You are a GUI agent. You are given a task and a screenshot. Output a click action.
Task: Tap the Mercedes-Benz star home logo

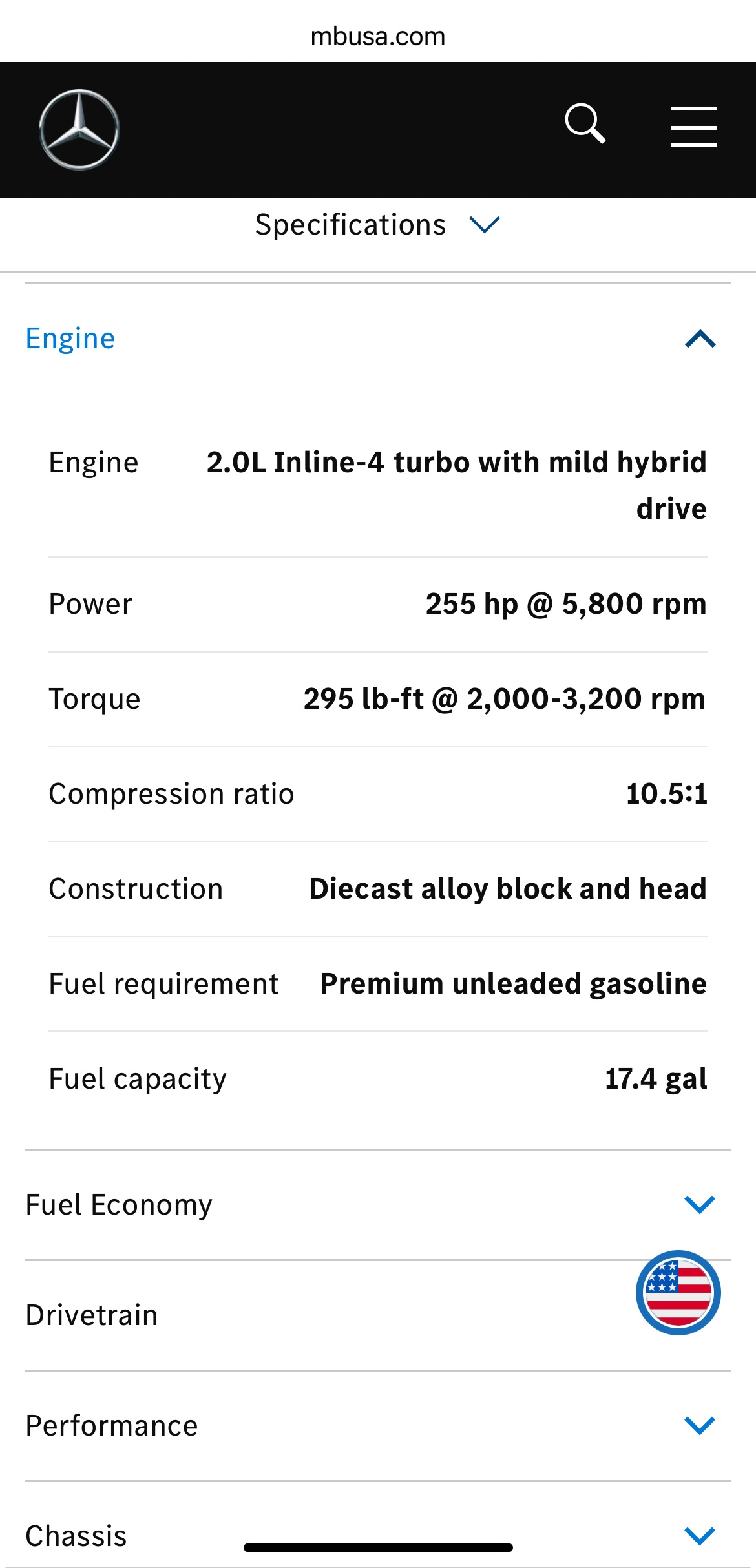pyautogui.click(x=79, y=130)
